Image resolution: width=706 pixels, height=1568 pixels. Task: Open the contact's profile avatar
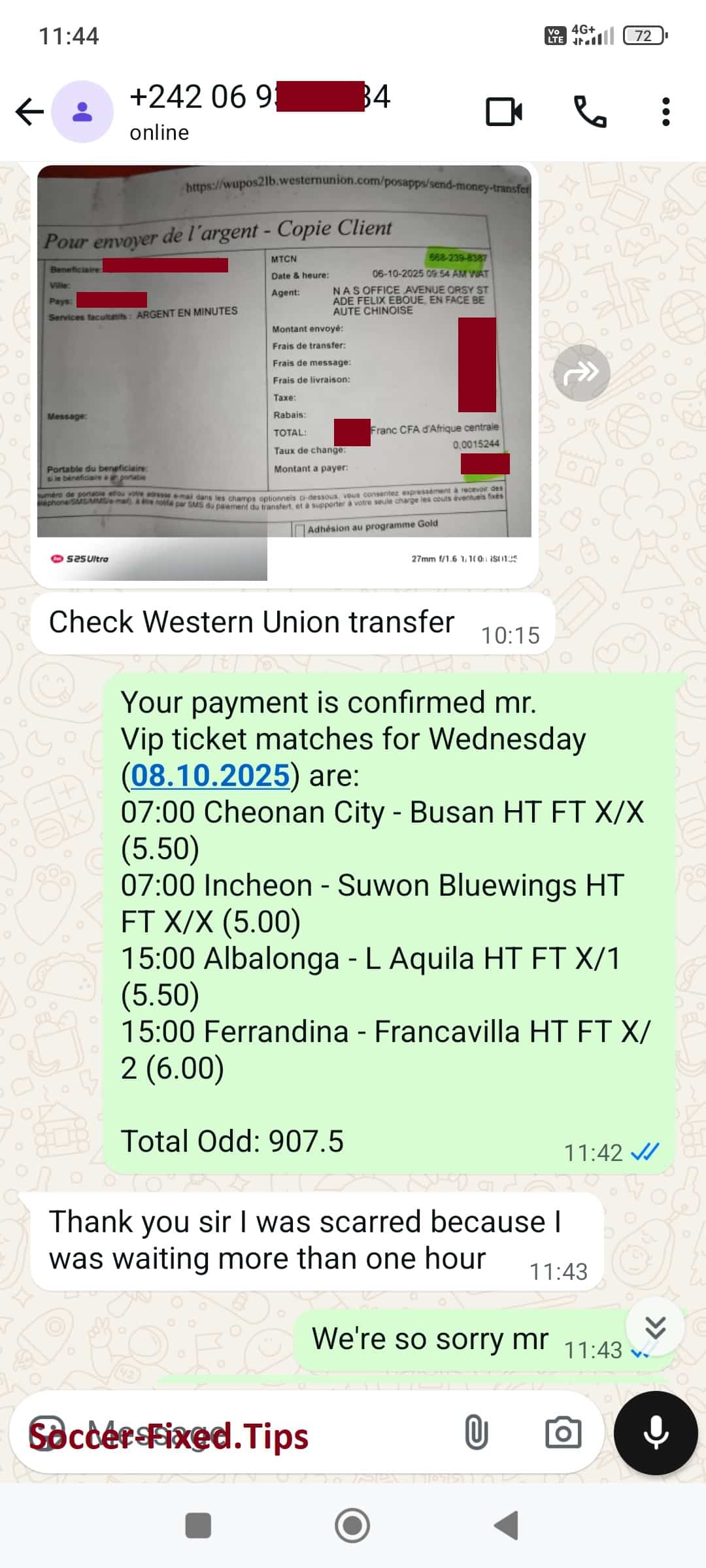pos(82,112)
